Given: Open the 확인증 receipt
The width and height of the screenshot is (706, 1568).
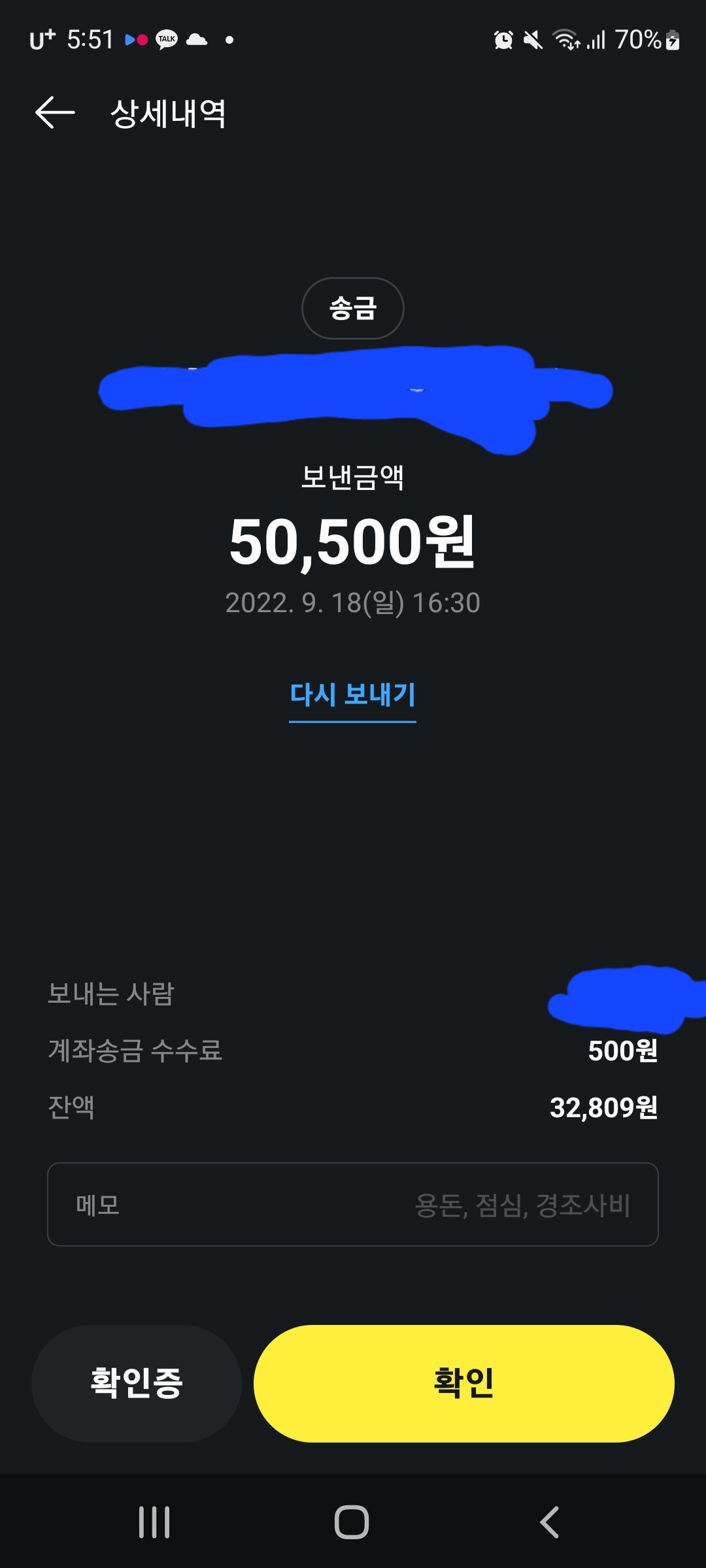Looking at the screenshot, I should click(137, 1382).
